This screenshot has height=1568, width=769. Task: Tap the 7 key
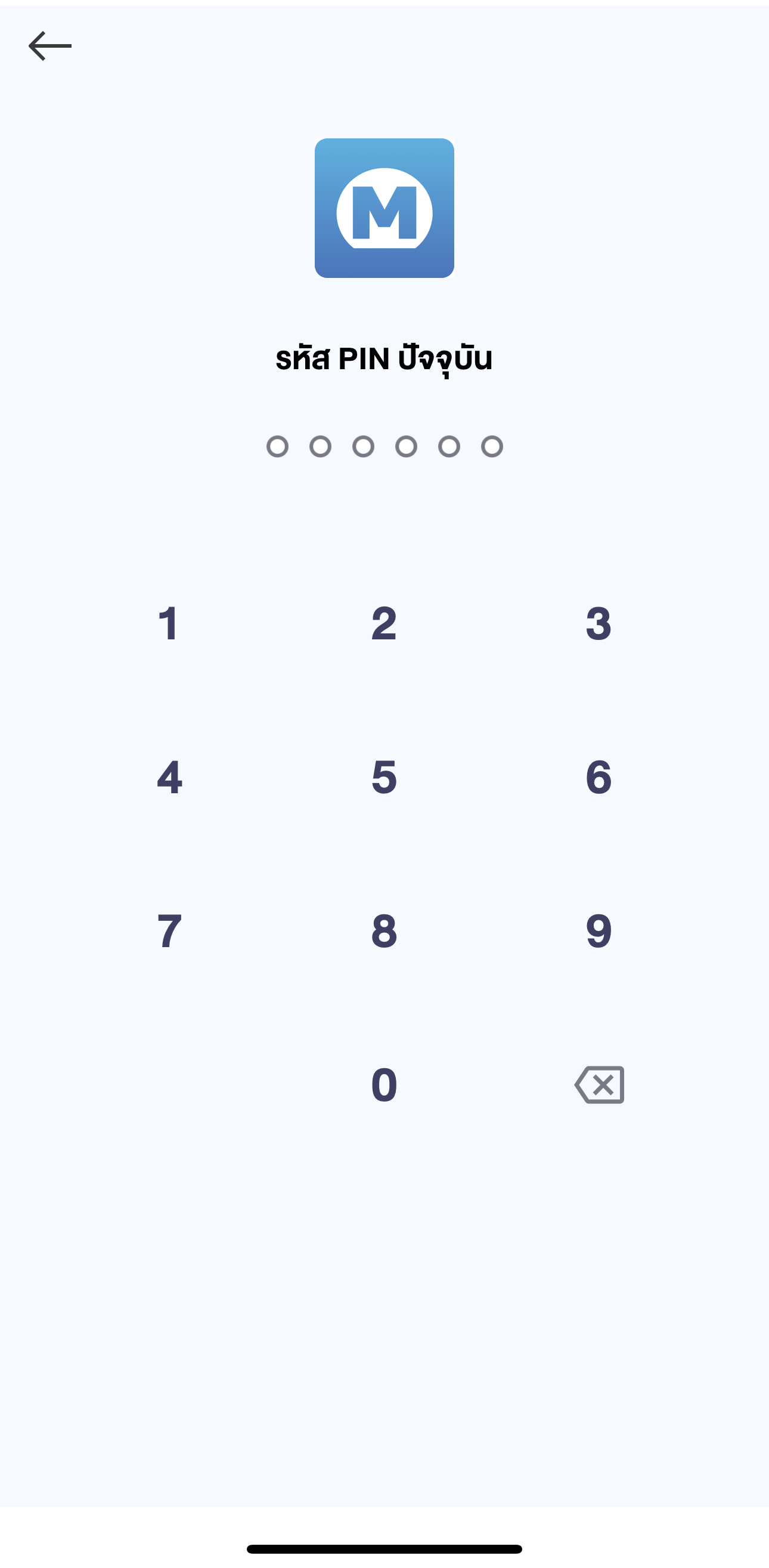(x=169, y=931)
